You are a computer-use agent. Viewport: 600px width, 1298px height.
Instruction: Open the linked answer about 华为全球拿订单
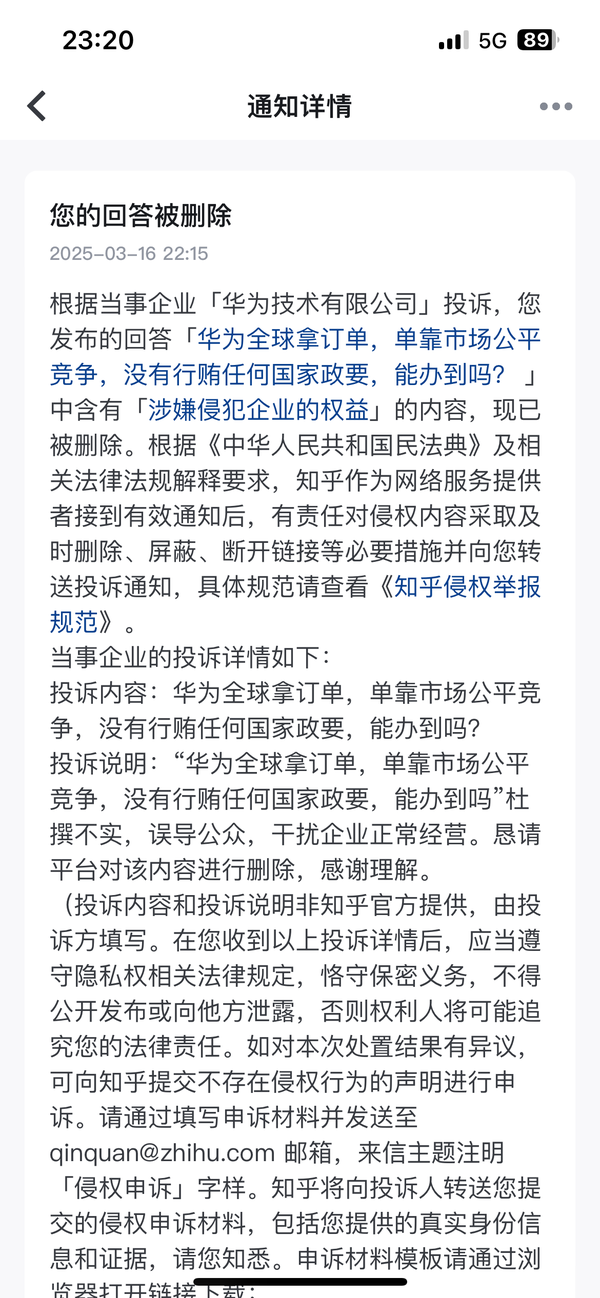(x=296, y=356)
